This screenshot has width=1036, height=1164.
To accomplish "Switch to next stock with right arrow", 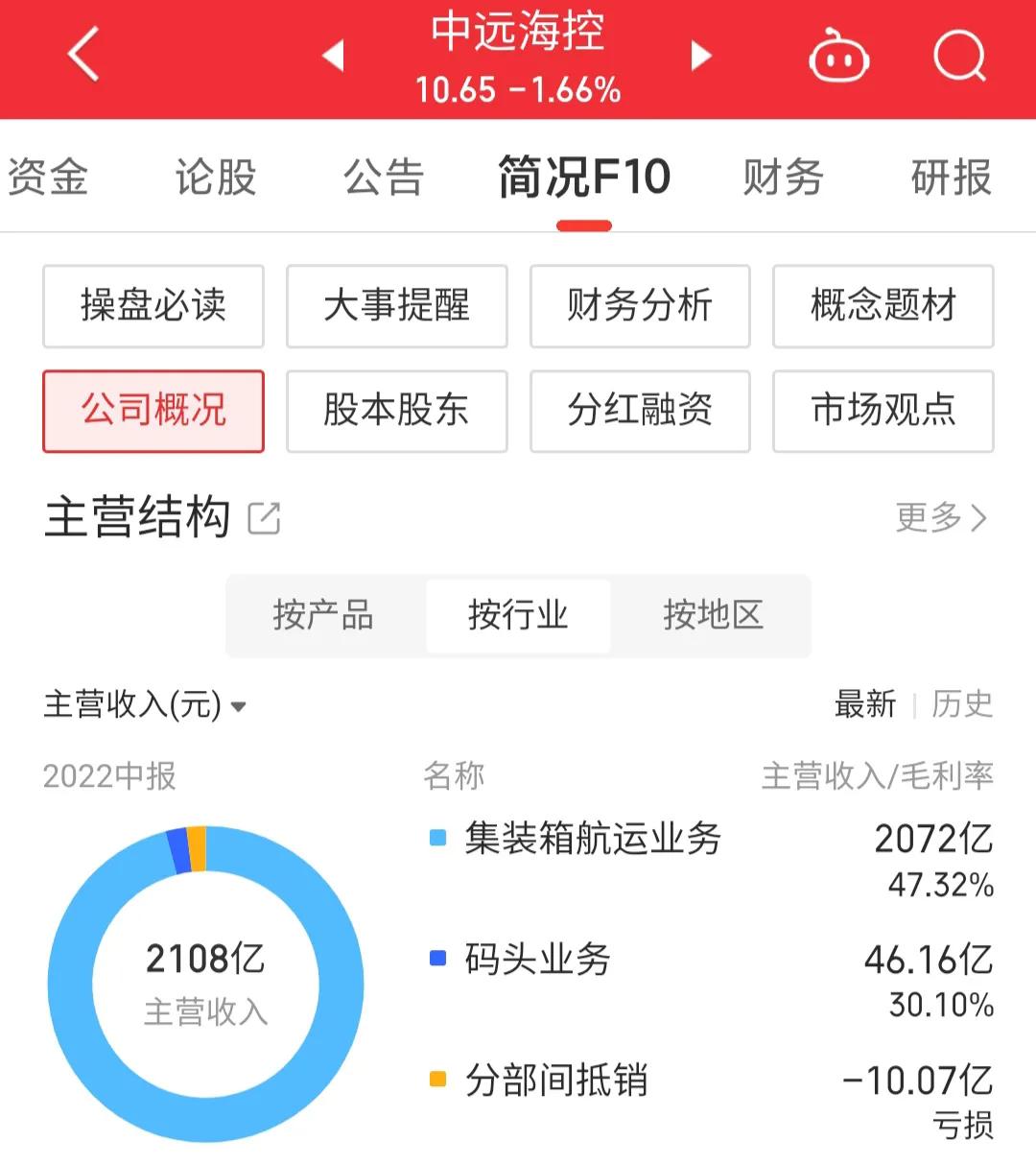I will pyautogui.click(x=701, y=56).
